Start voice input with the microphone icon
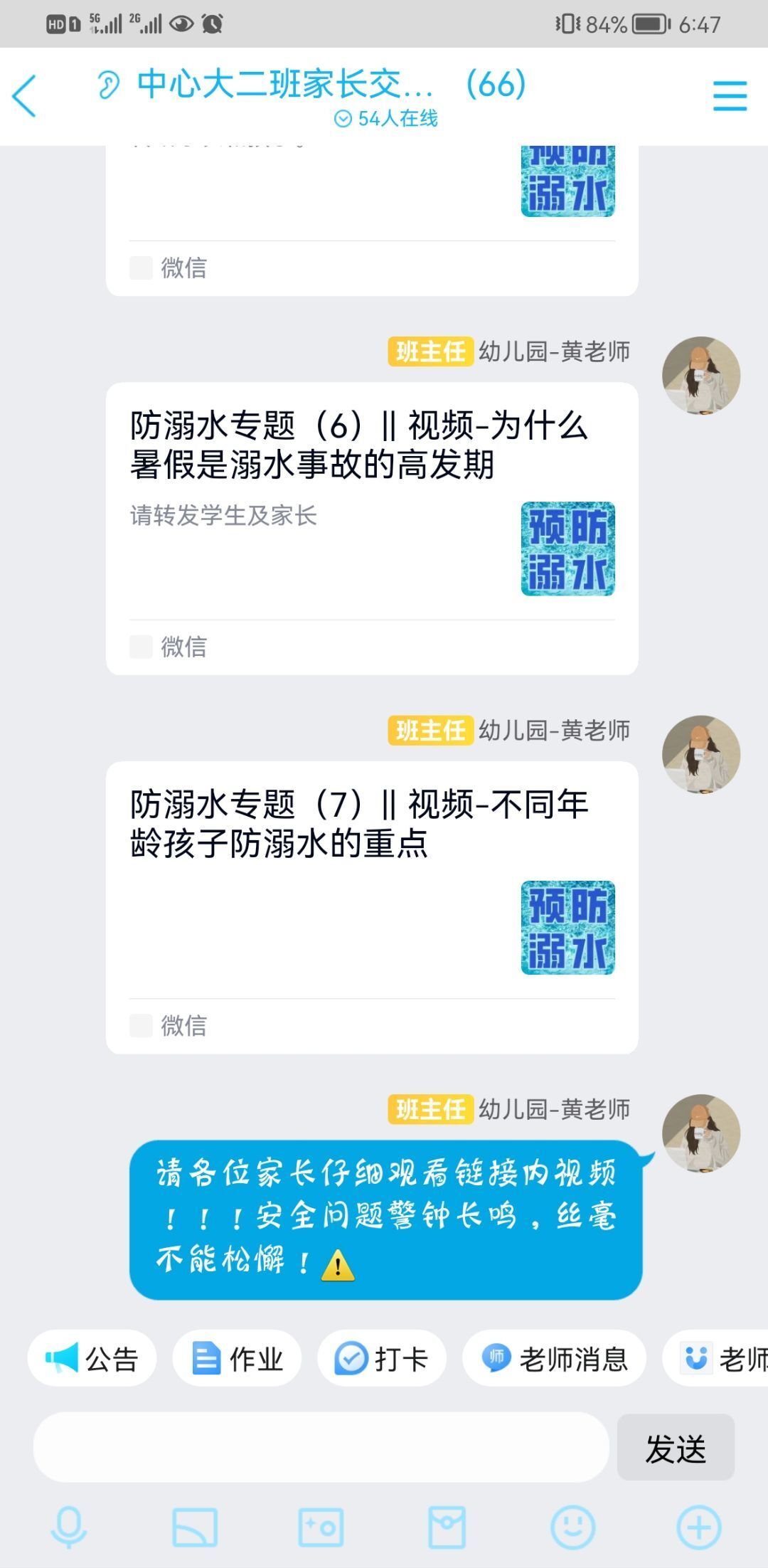The width and height of the screenshot is (768, 1568). tap(69, 1527)
